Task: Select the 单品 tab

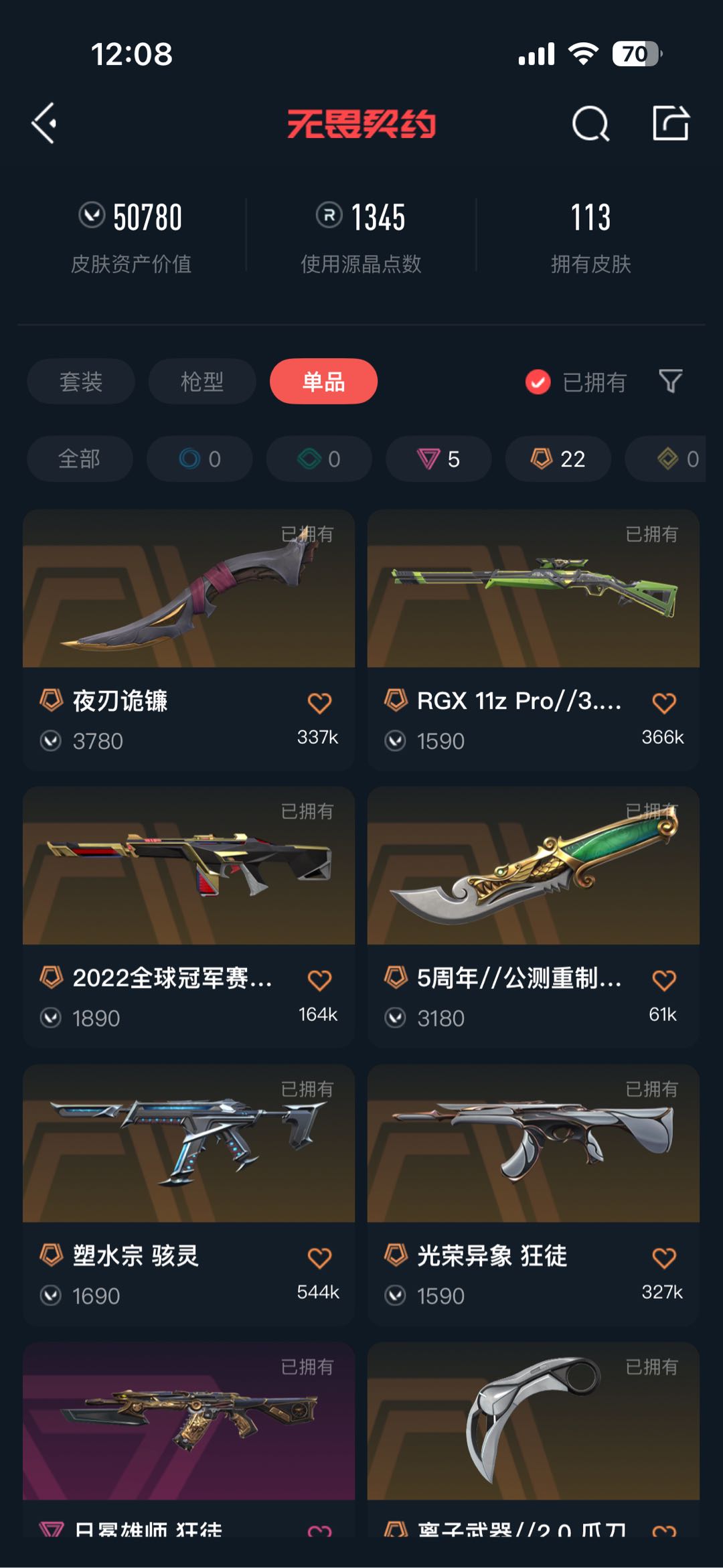Action: [x=323, y=382]
